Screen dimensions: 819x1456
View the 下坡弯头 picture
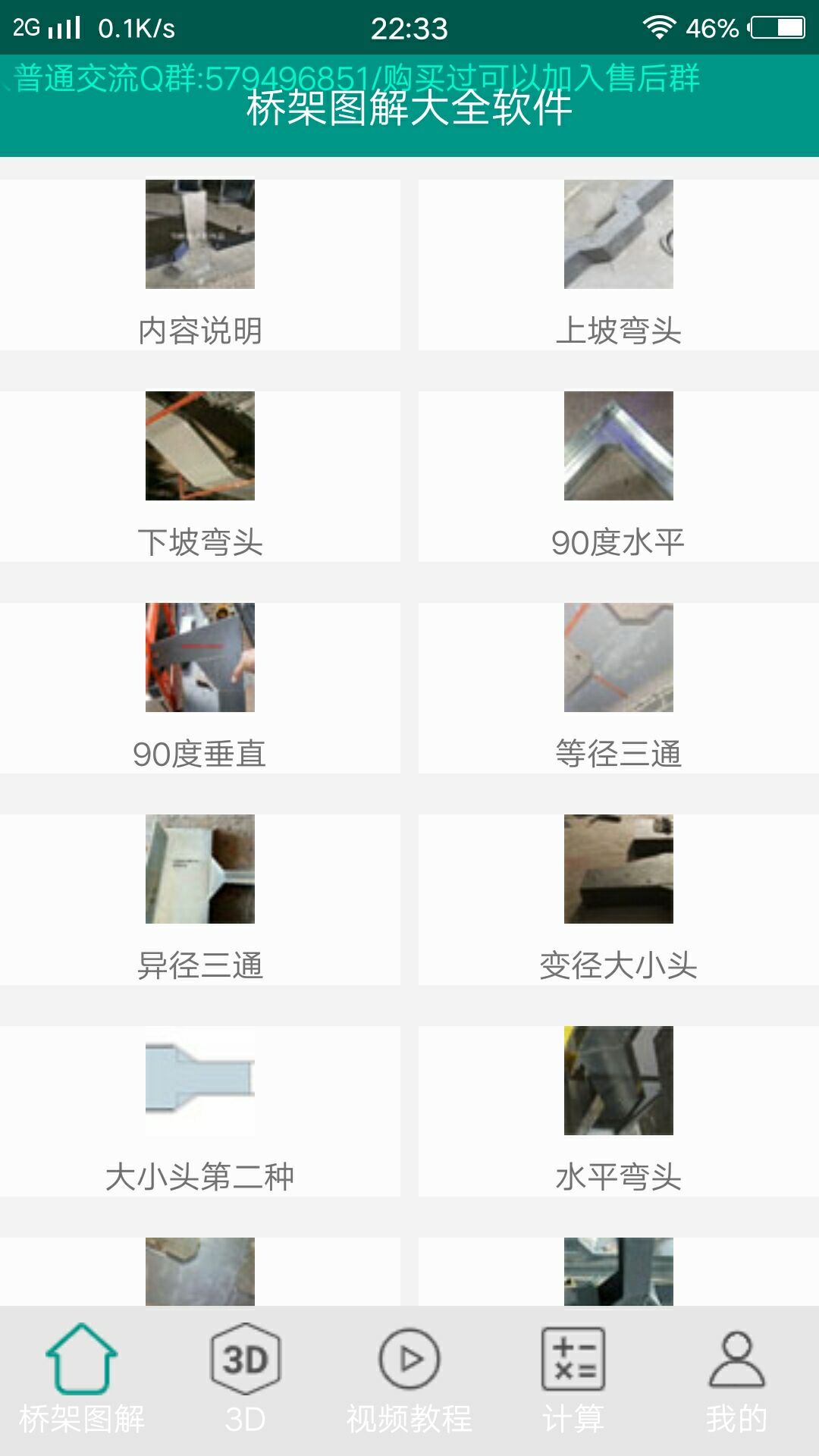click(x=199, y=447)
